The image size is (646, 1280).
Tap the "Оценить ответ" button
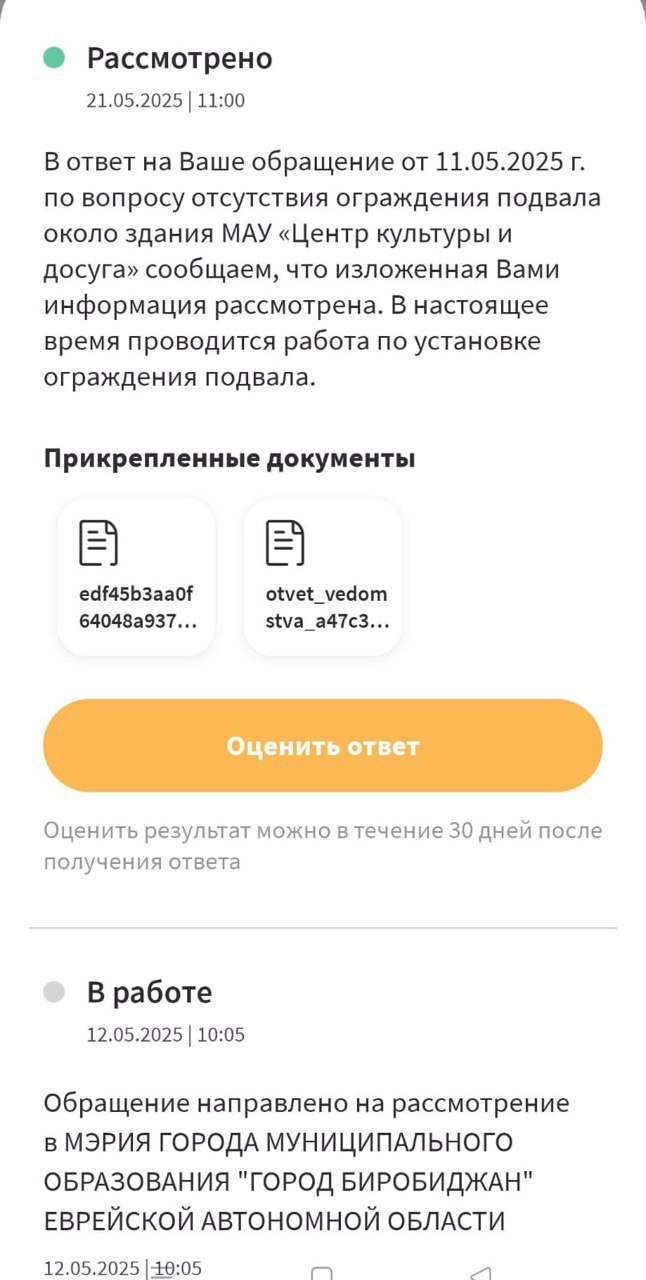[323, 746]
